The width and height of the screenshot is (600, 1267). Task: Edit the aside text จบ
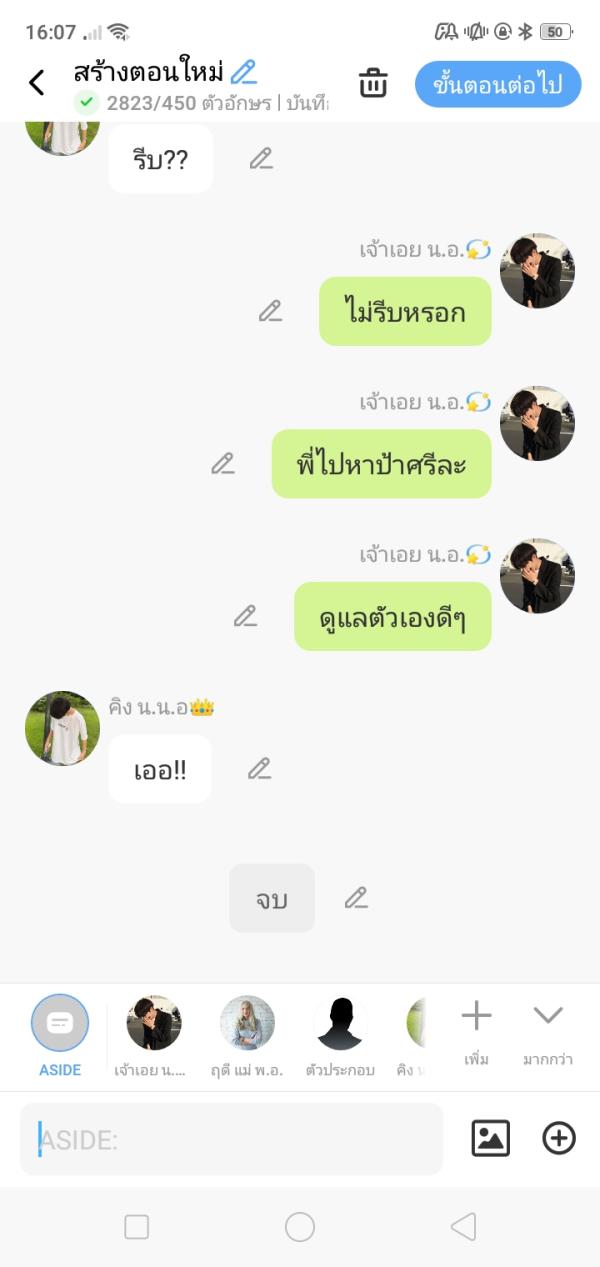tap(356, 898)
